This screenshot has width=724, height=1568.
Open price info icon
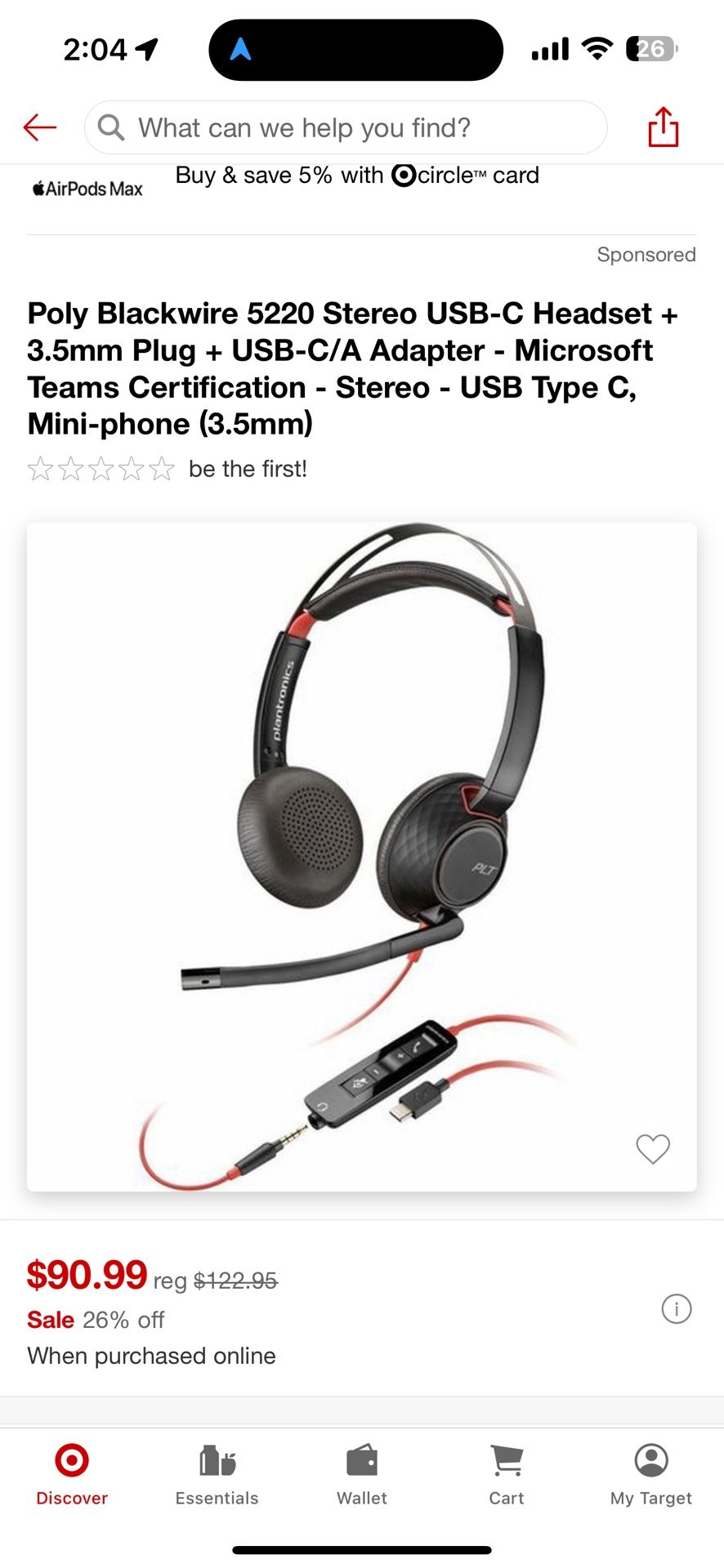676,1309
